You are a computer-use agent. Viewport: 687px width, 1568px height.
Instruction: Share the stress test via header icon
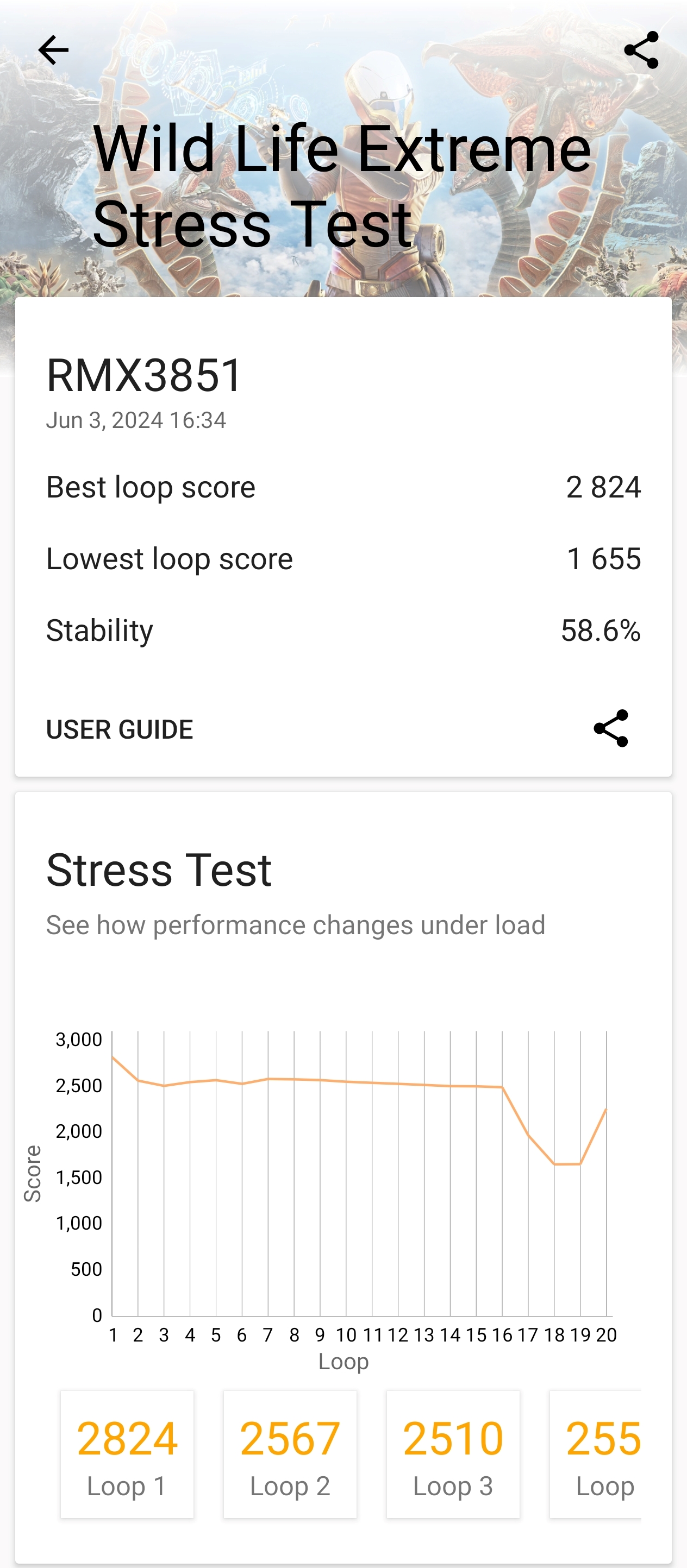(x=641, y=50)
